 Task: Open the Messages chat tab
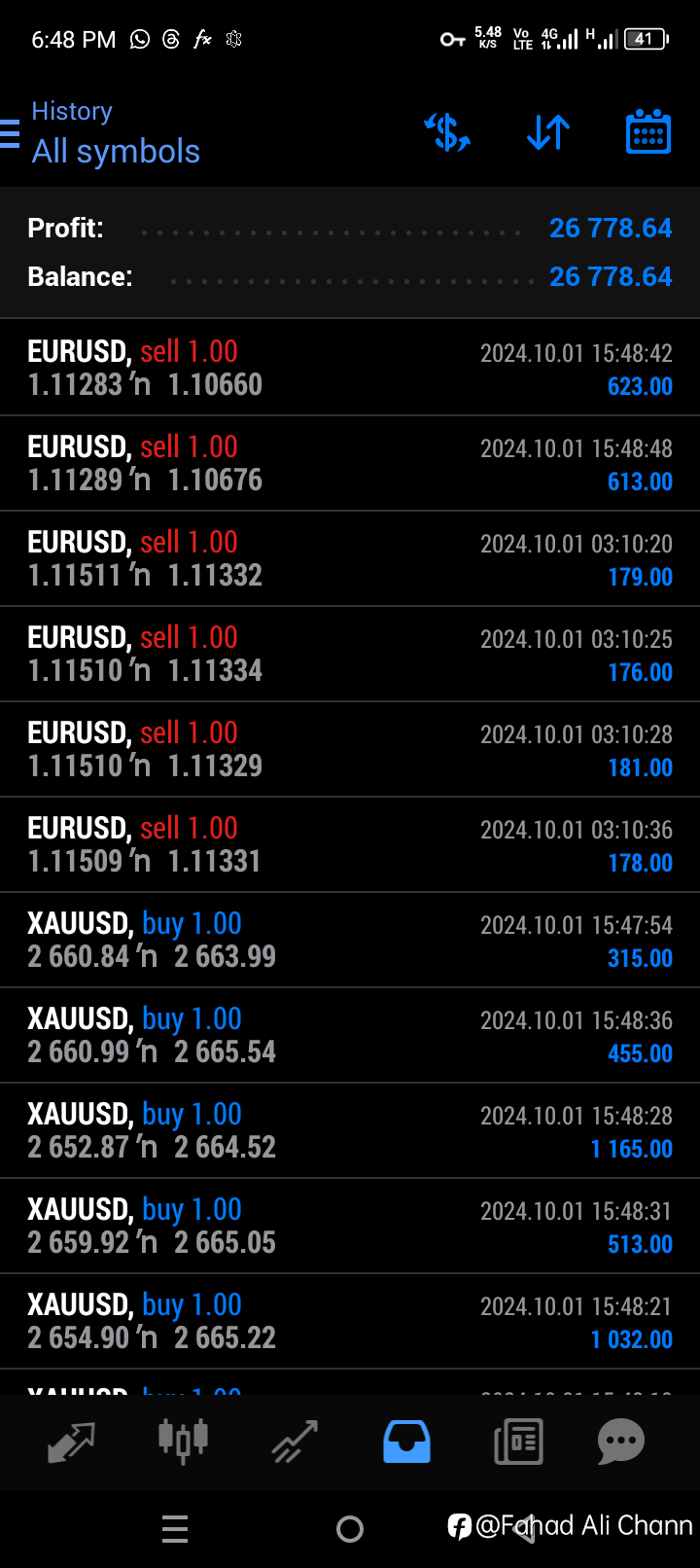point(621,1442)
